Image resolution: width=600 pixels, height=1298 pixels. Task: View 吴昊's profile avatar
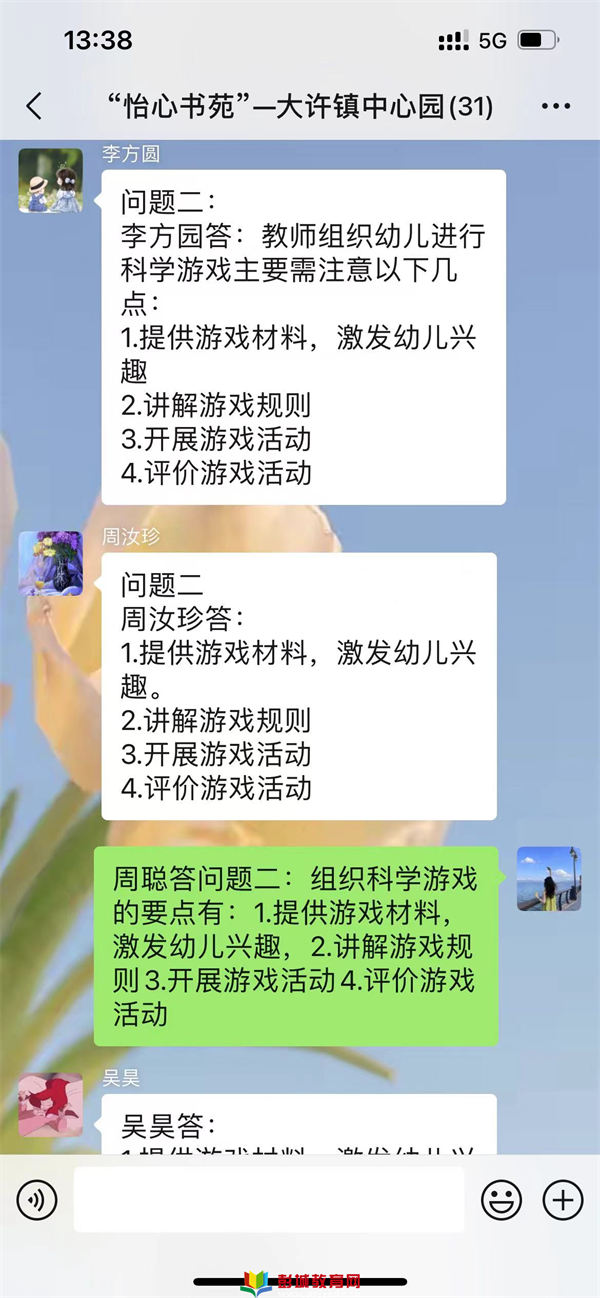tap(50, 1105)
